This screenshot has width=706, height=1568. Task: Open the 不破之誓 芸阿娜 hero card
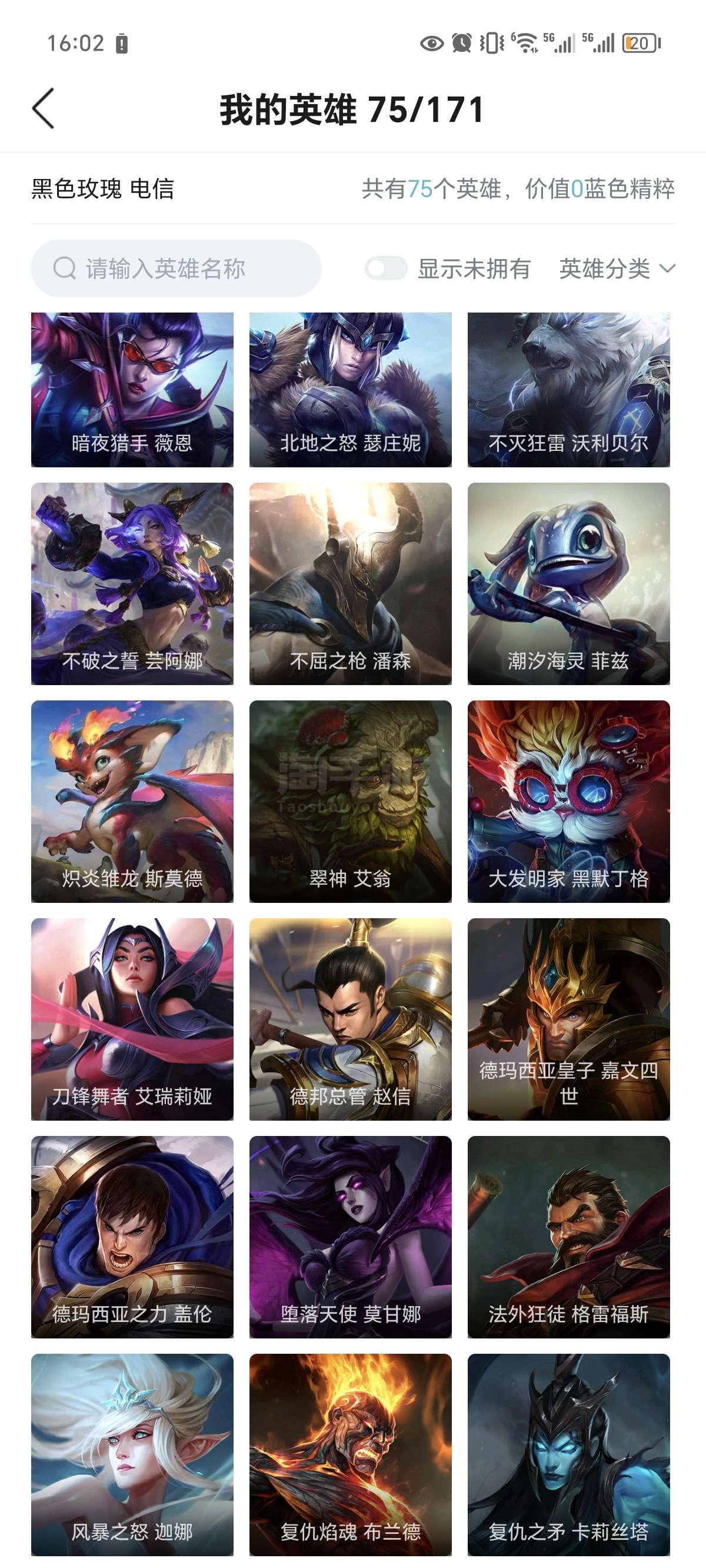[x=132, y=584]
